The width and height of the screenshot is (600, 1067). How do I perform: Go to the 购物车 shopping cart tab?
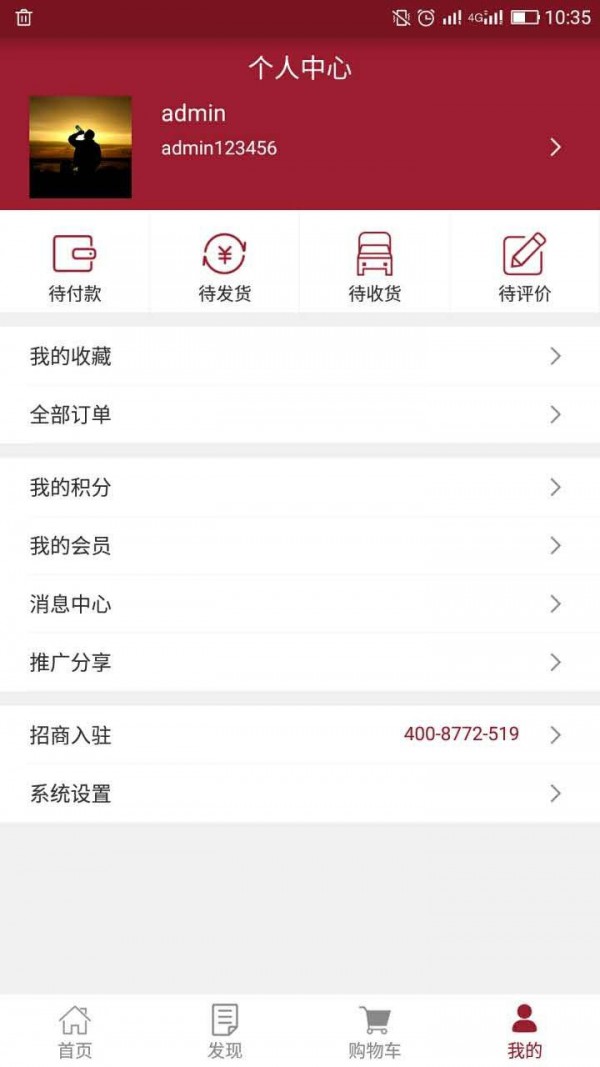[x=375, y=1031]
